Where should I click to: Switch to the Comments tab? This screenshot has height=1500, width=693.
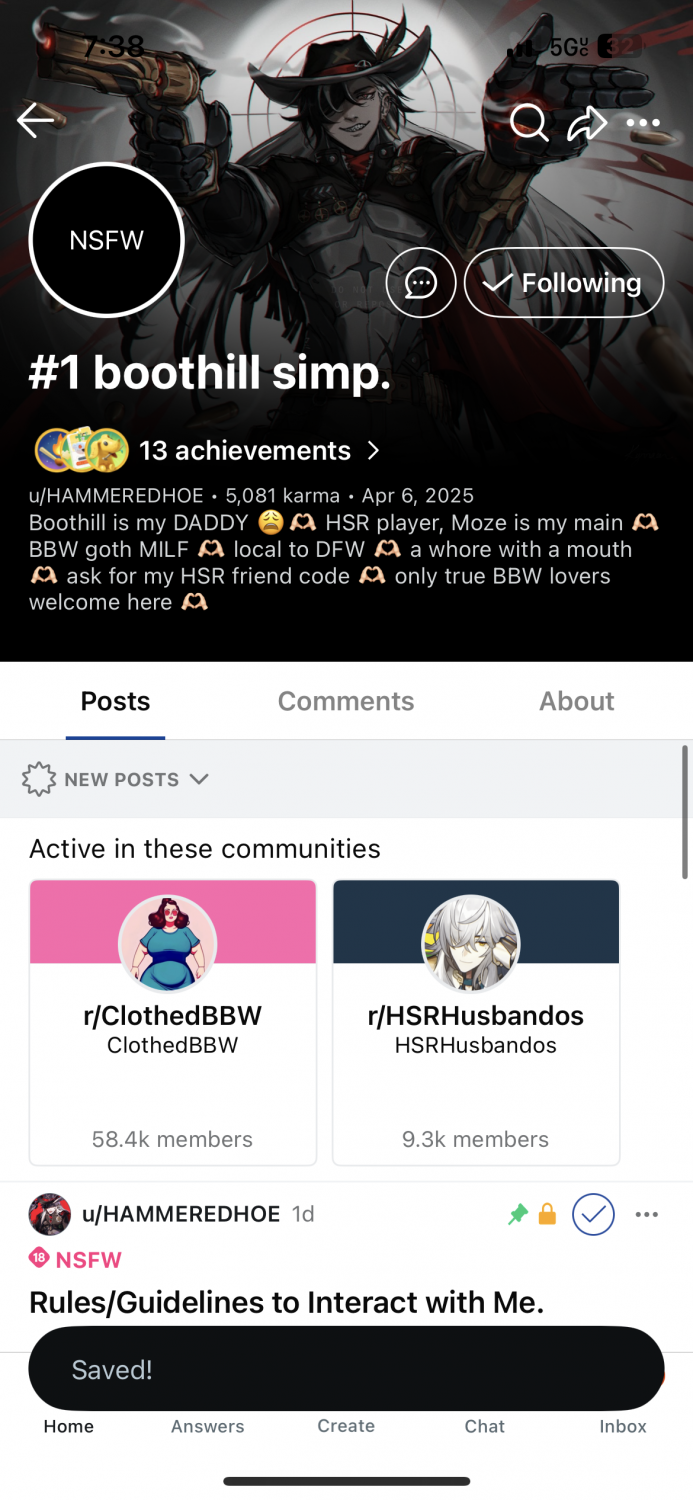pyautogui.click(x=345, y=701)
